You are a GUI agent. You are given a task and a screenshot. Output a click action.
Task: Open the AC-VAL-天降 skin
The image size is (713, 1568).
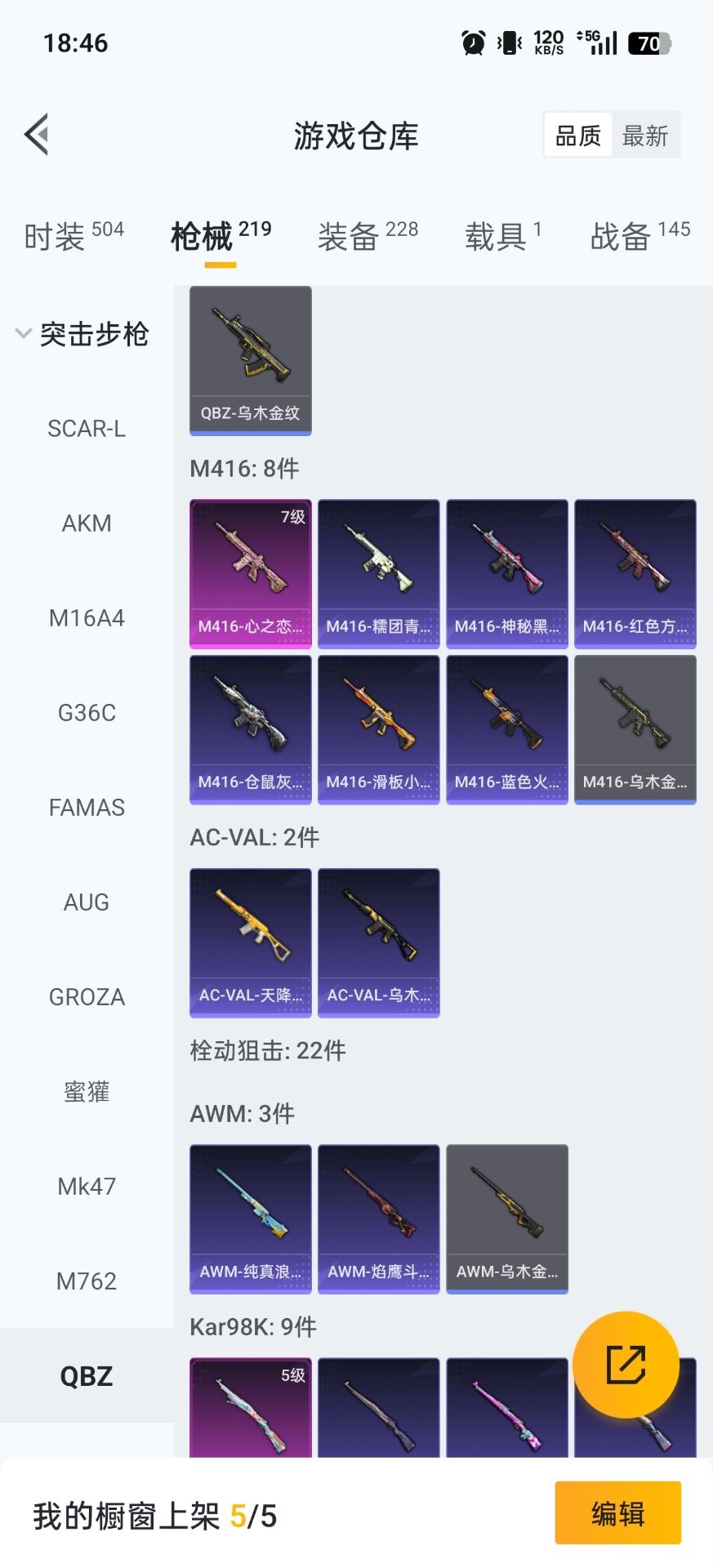251,942
